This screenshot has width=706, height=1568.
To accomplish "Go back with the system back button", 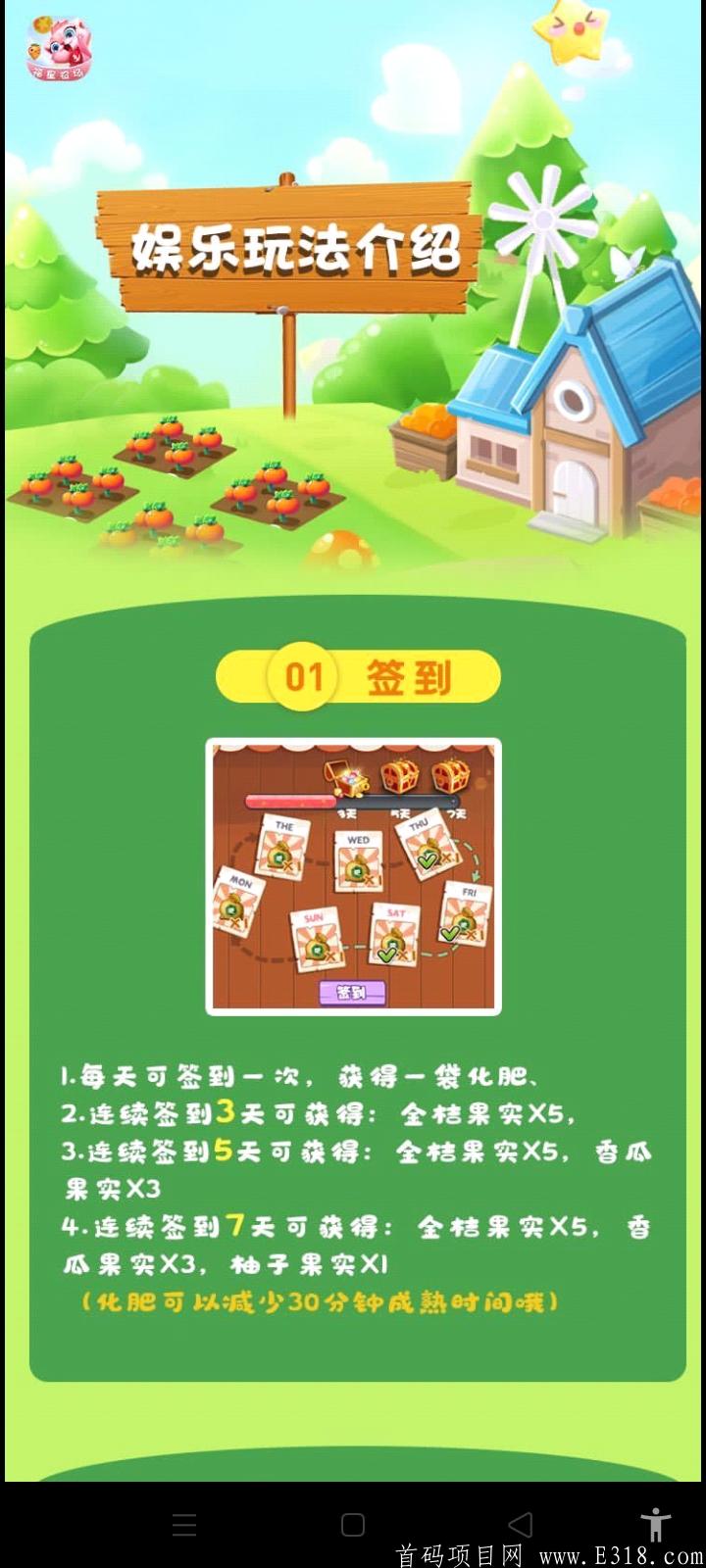I will click(521, 1524).
